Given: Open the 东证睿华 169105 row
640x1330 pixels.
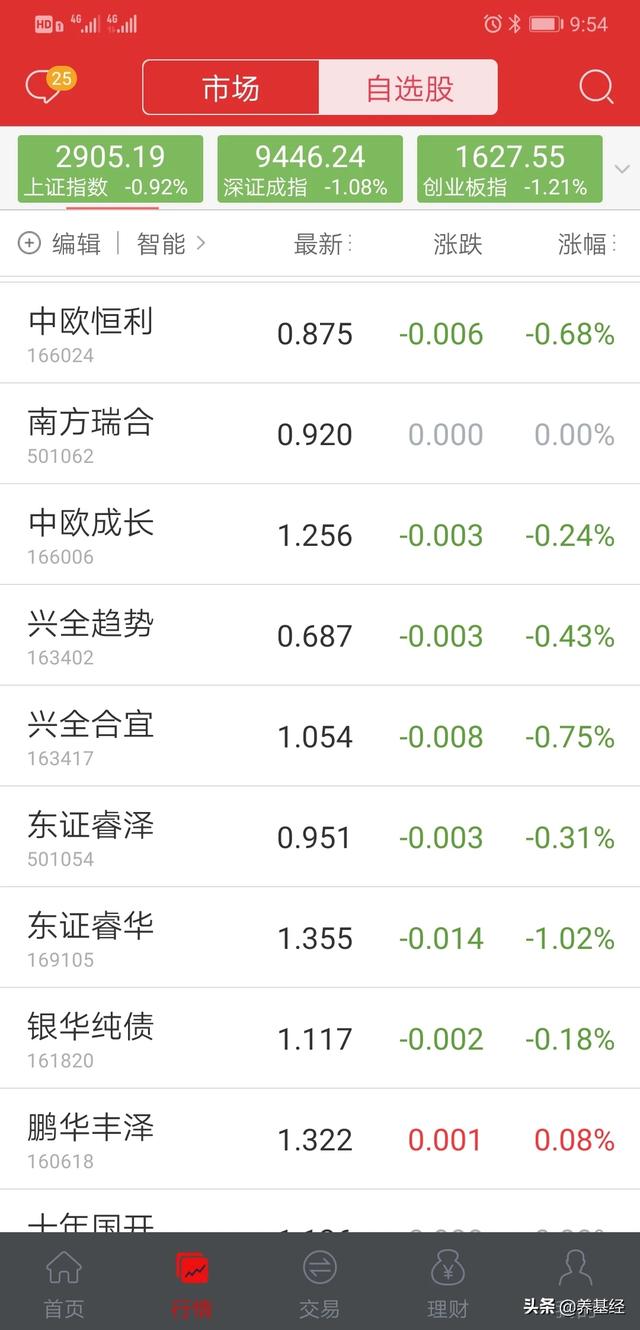Looking at the screenshot, I should click(x=320, y=938).
